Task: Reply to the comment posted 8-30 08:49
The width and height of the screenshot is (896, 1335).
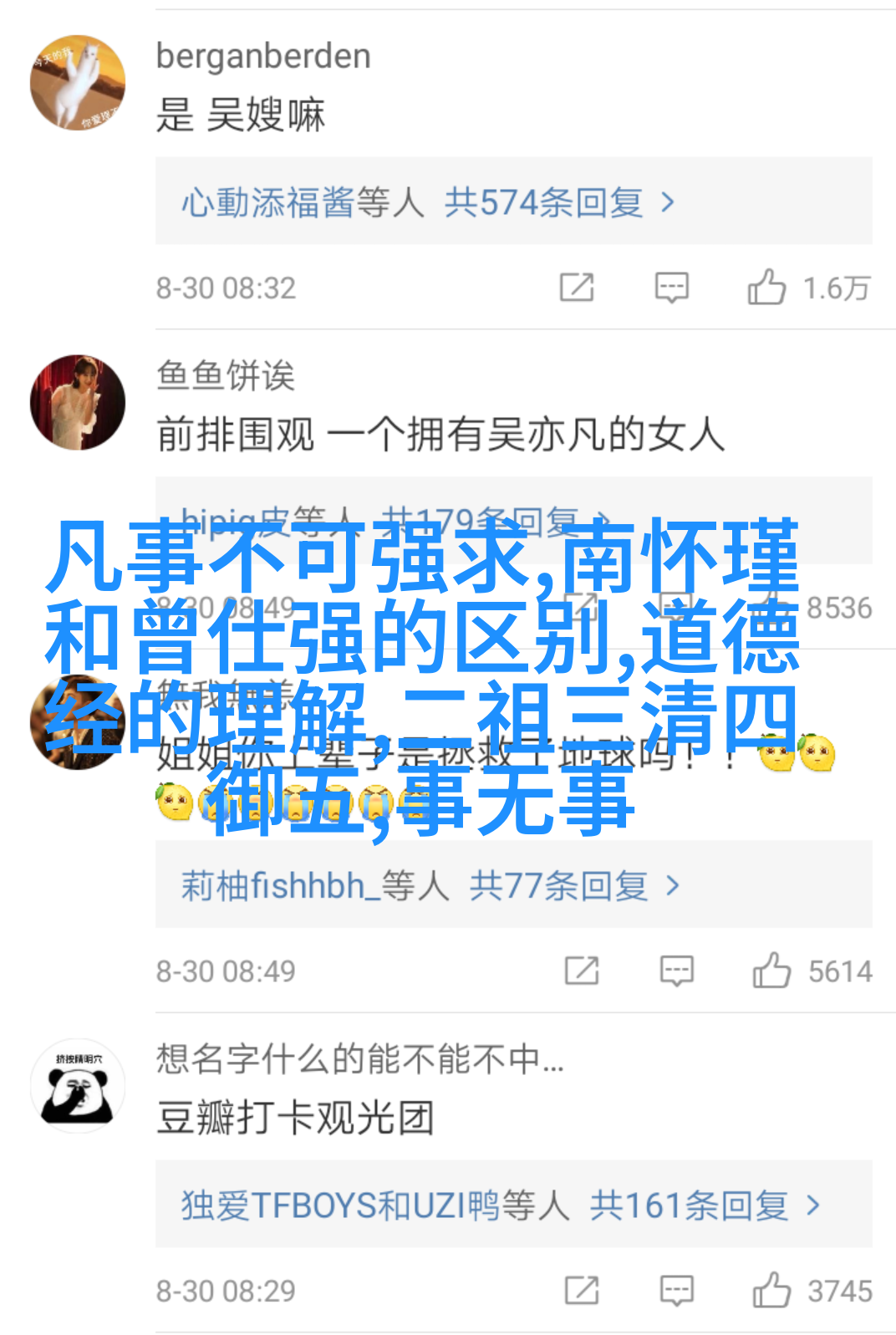Action: pos(676,971)
